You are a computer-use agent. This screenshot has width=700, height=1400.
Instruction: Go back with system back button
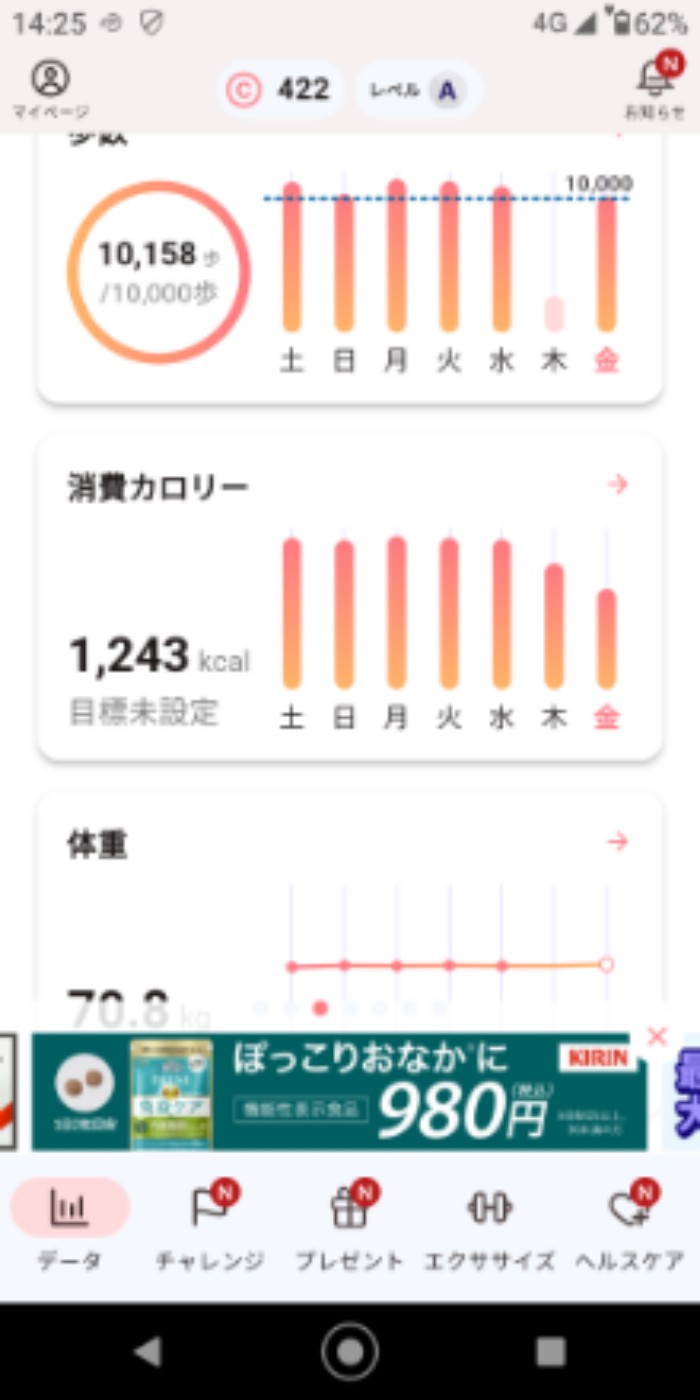click(148, 1352)
